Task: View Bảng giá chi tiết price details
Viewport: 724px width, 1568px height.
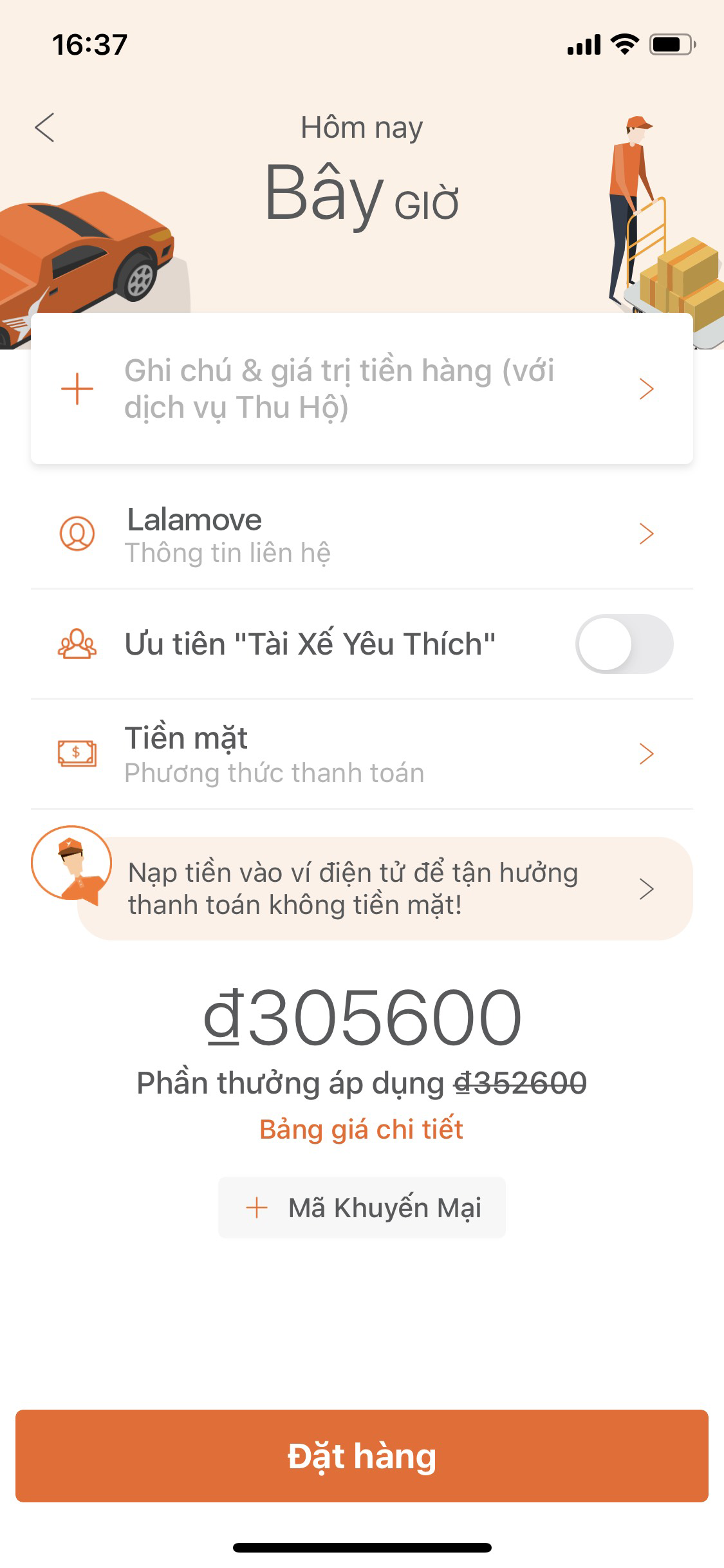Action: [x=361, y=1130]
